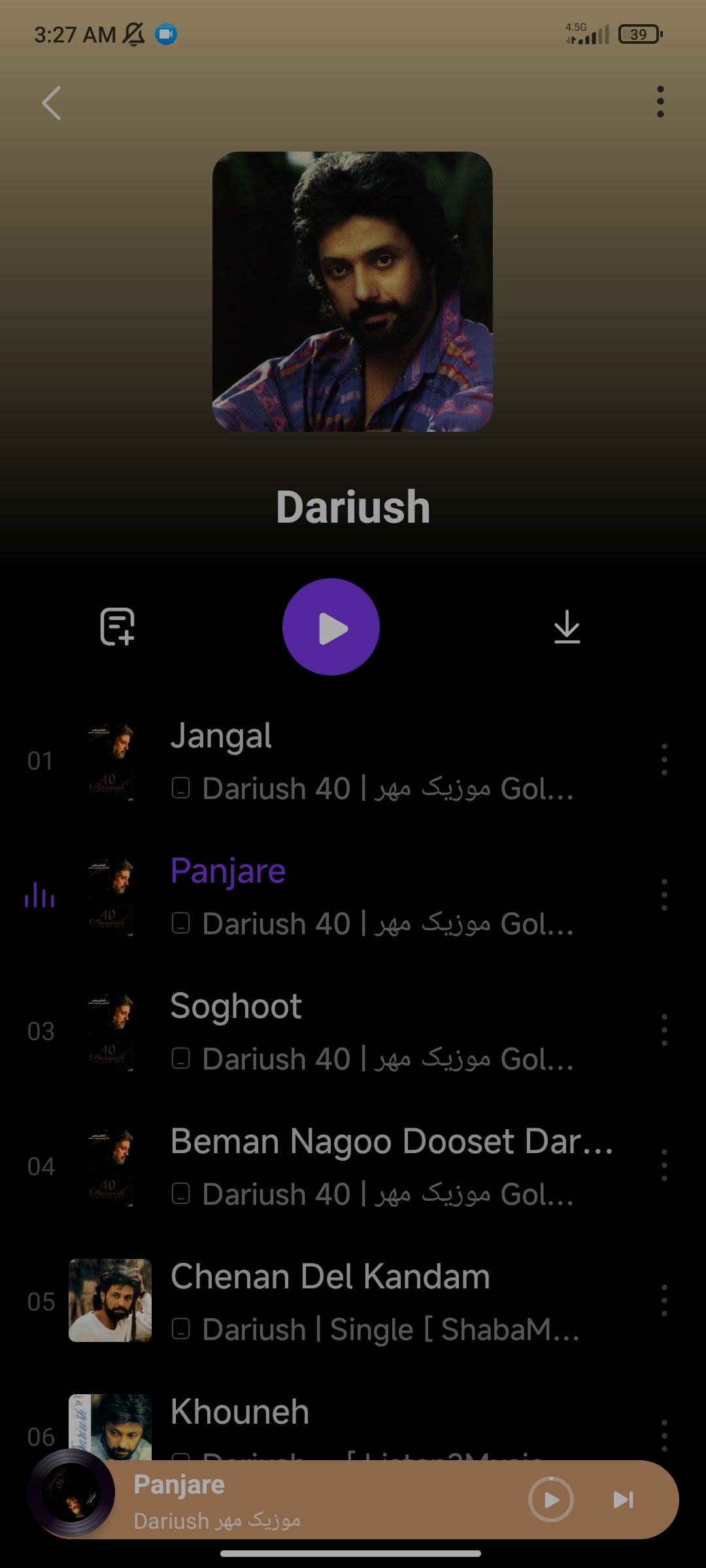Open more options for Jangal
Image resolution: width=706 pixels, height=1568 pixels.
(x=664, y=760)
